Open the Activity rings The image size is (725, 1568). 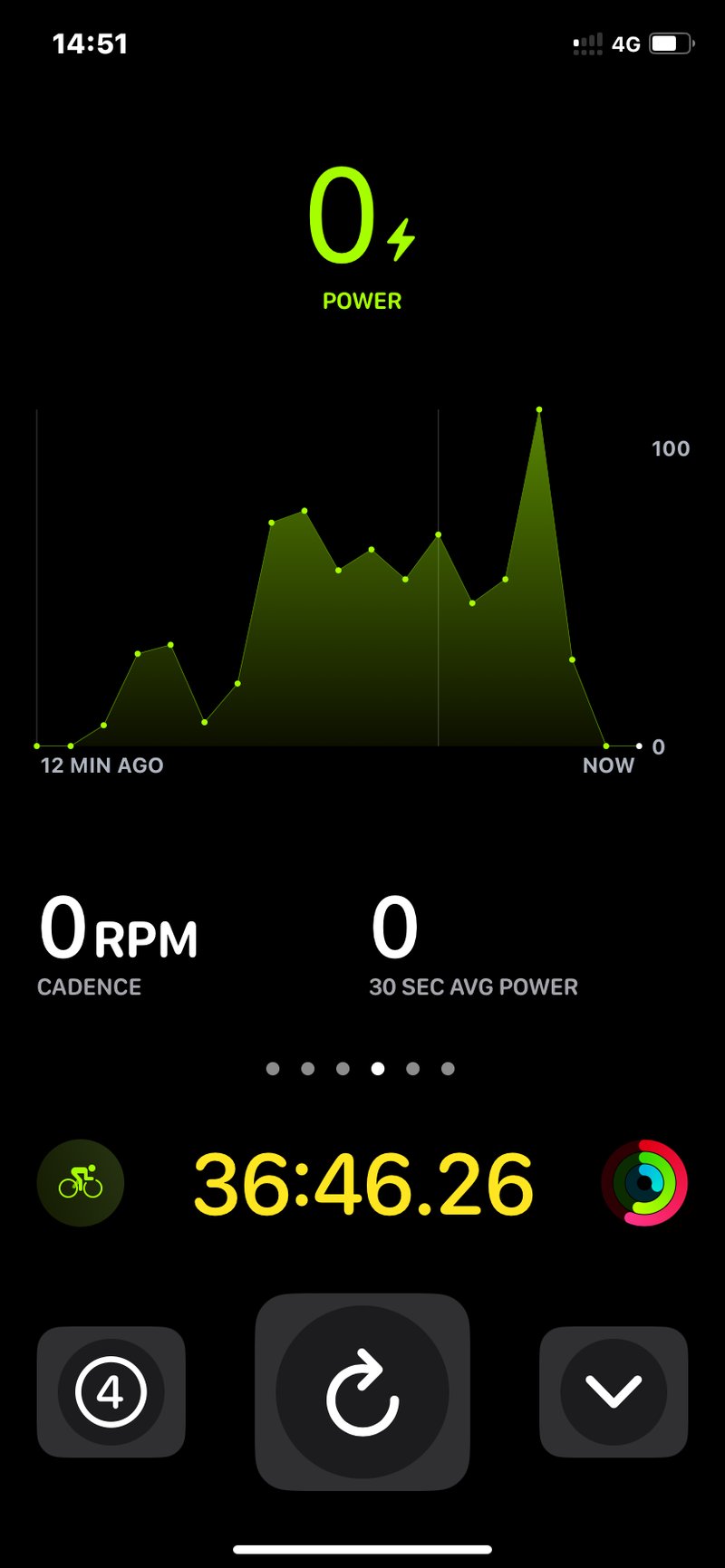click(x=644, y=1183)
